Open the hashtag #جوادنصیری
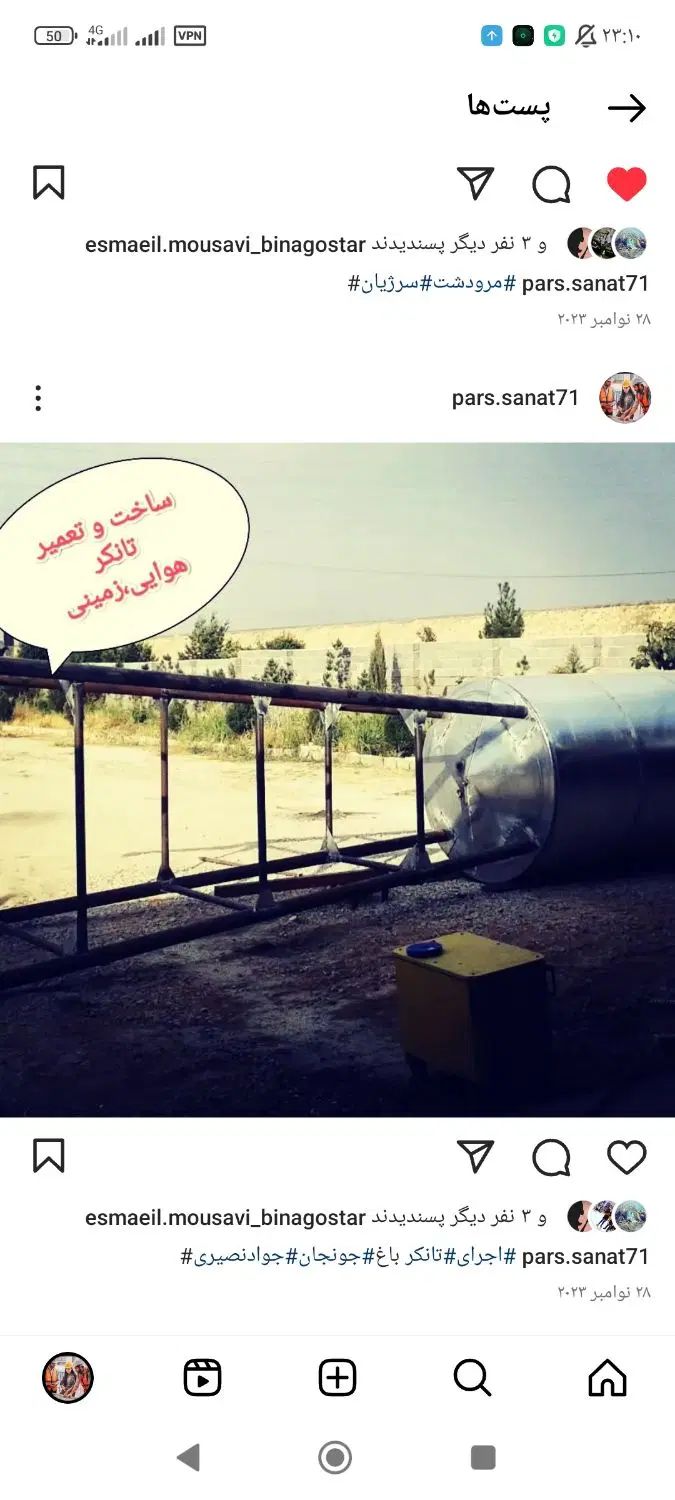Screen dimensions: 675x1500 (x=232, y=1256)
